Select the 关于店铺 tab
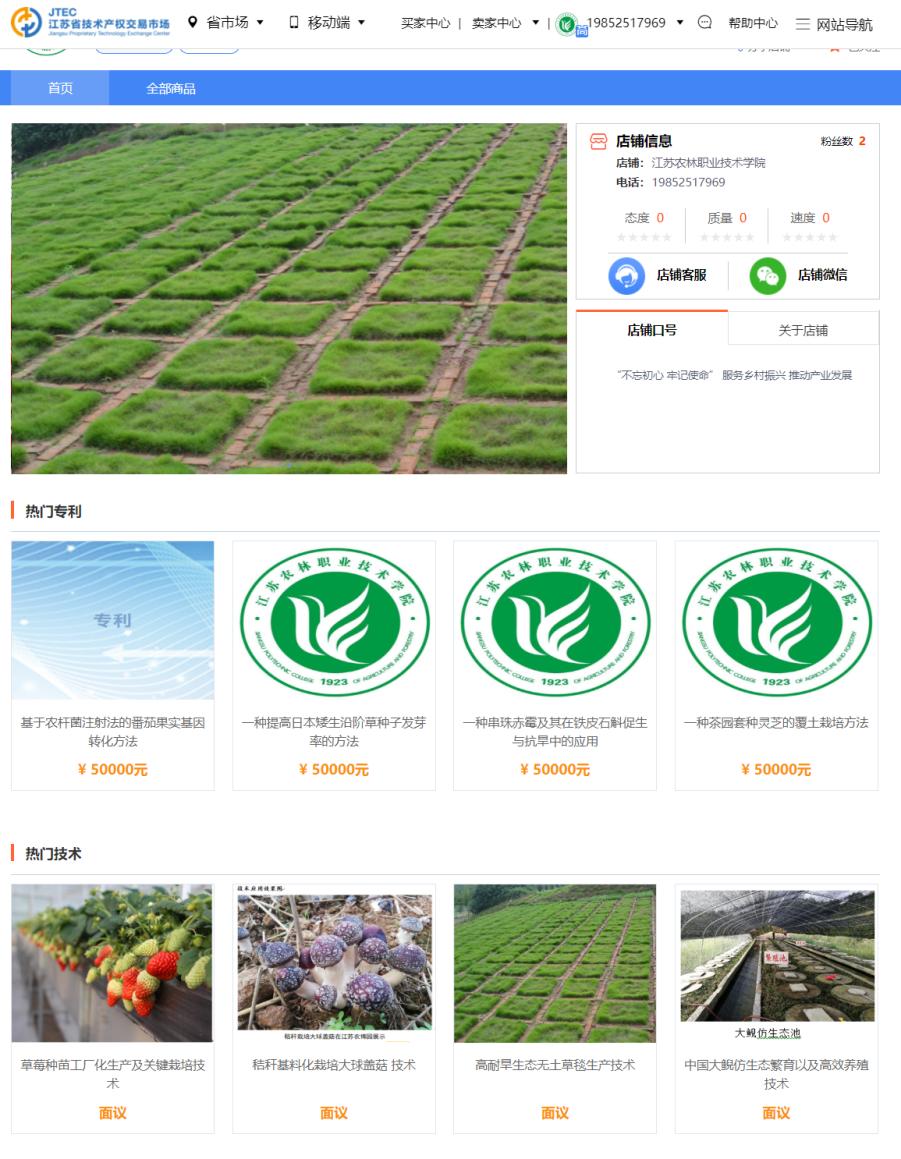This screenshot has width=901, height=1159. coord(803,330)
